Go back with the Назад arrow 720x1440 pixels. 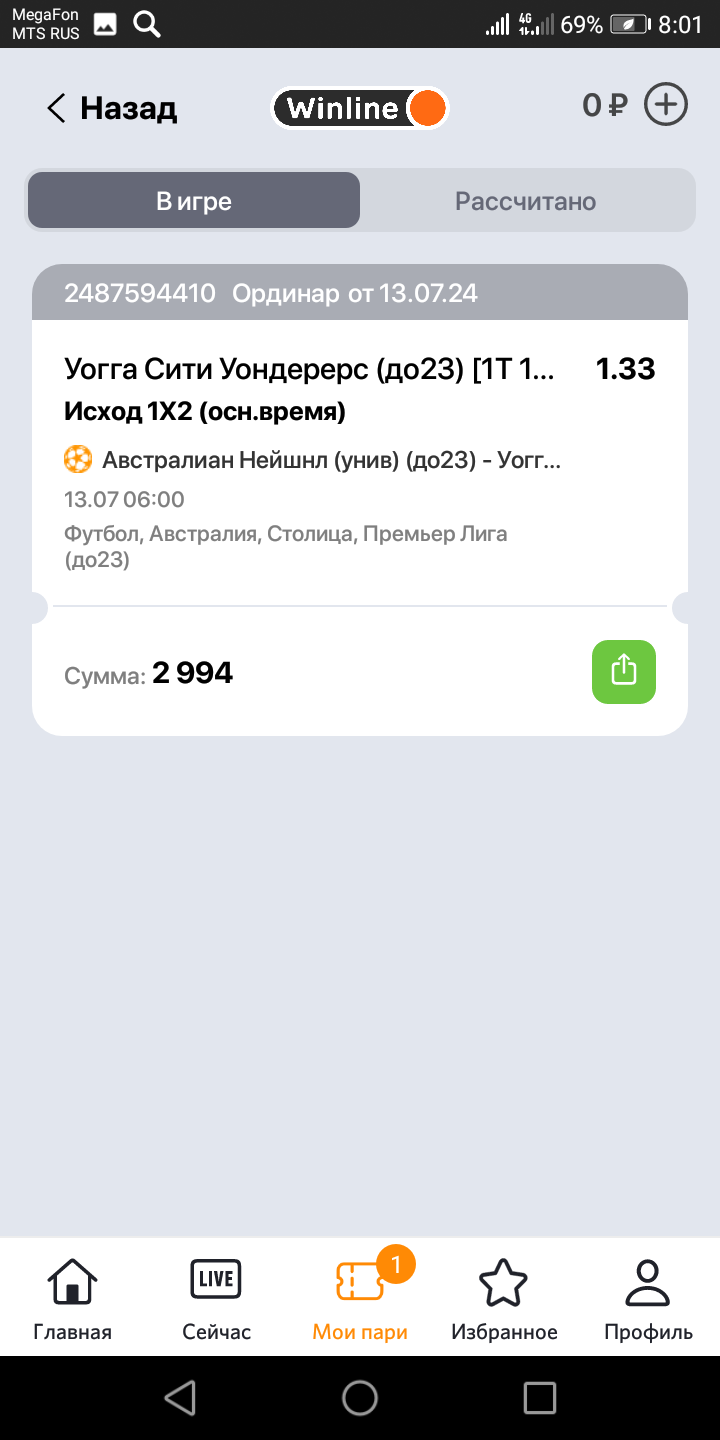click(57, 108)
